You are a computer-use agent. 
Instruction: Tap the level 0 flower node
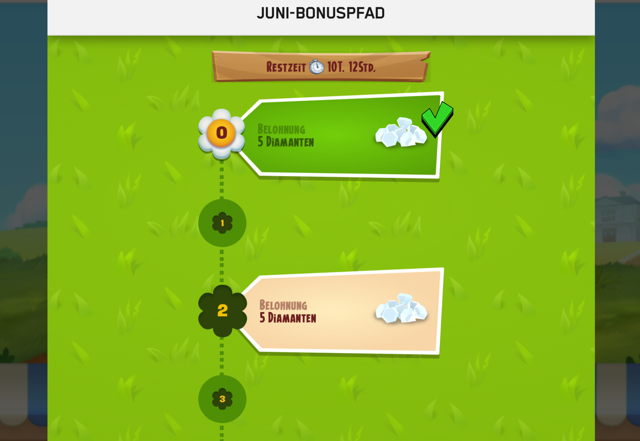point(221,133)
